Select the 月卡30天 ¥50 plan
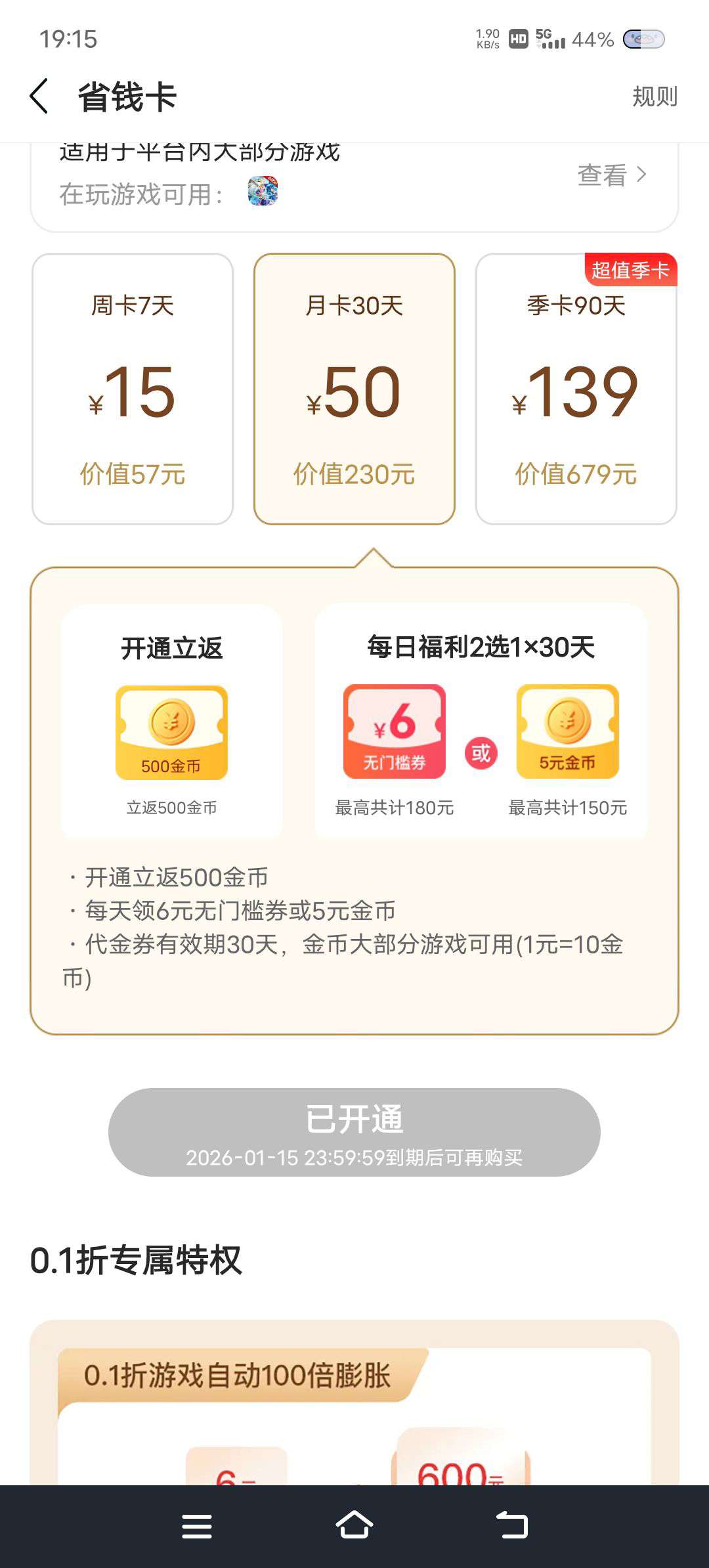 pos(354,389)
